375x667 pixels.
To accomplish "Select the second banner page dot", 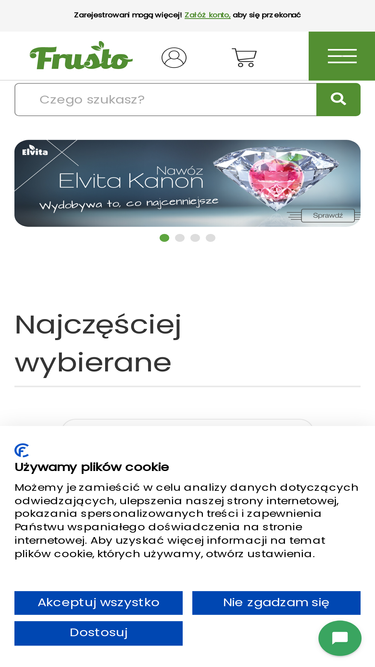I will coord(180,238).
